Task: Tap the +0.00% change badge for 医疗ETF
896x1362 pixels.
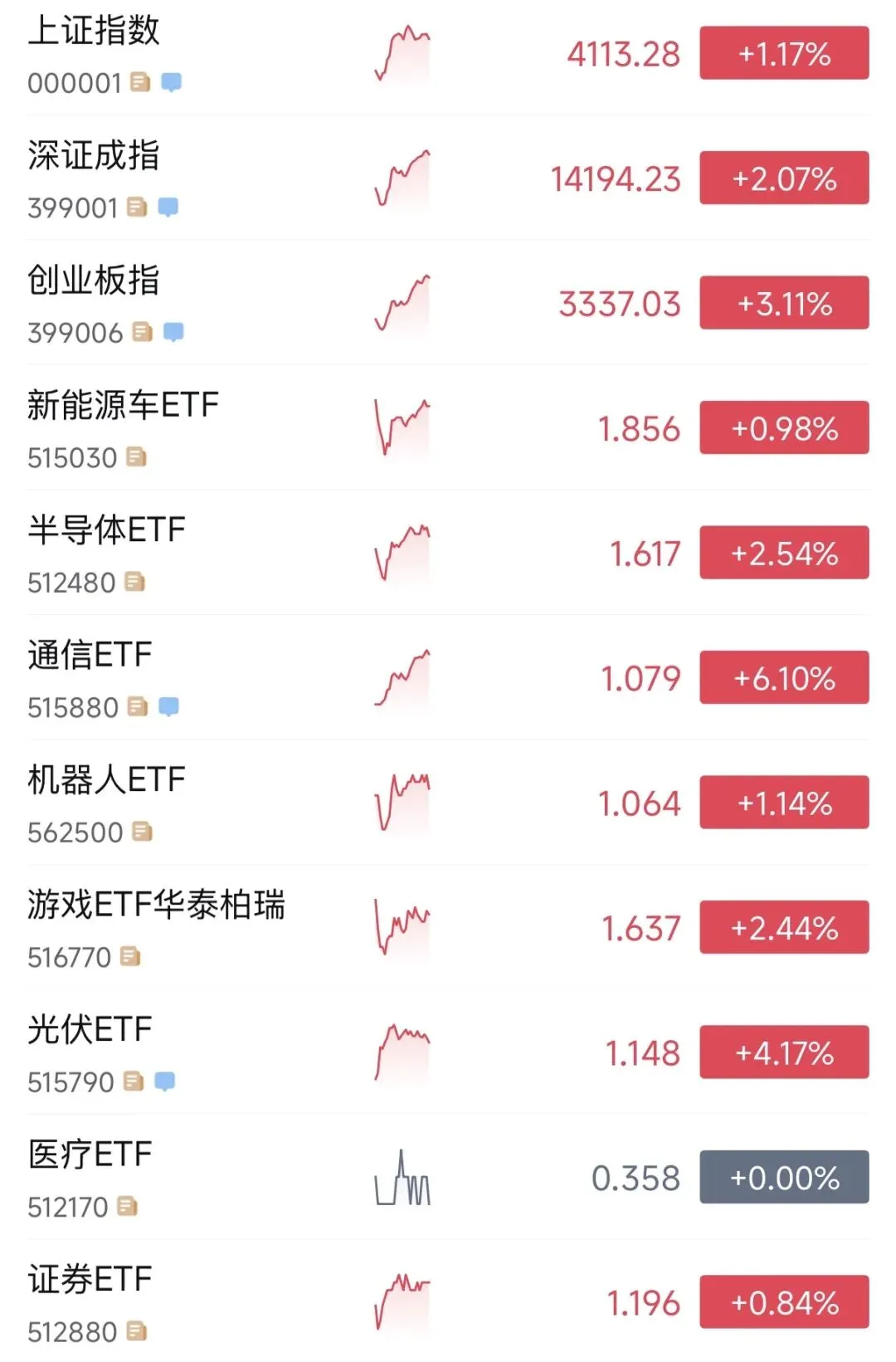Action: (784, 1177)
